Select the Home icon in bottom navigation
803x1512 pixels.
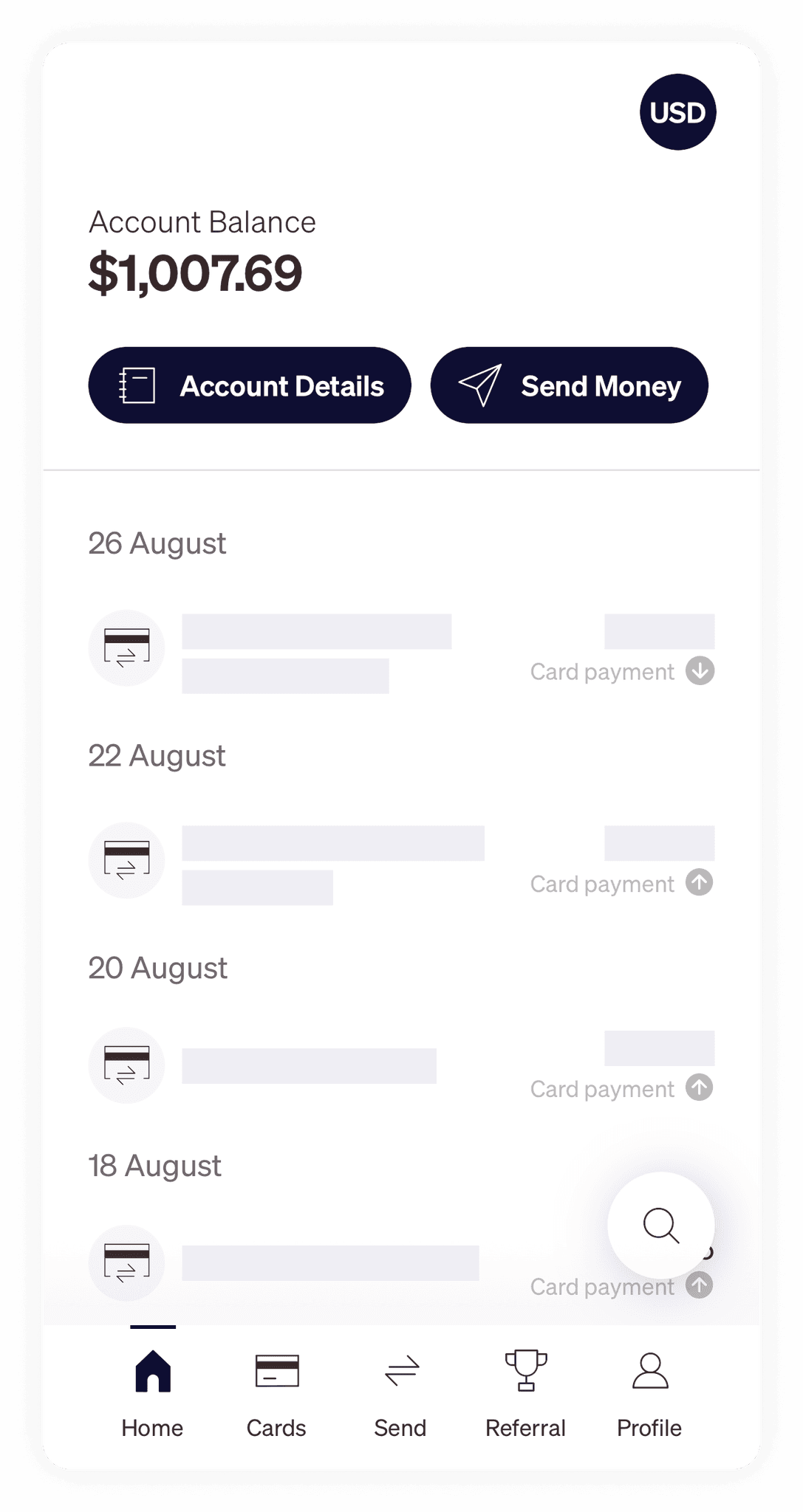click(x=153, y=1371)
